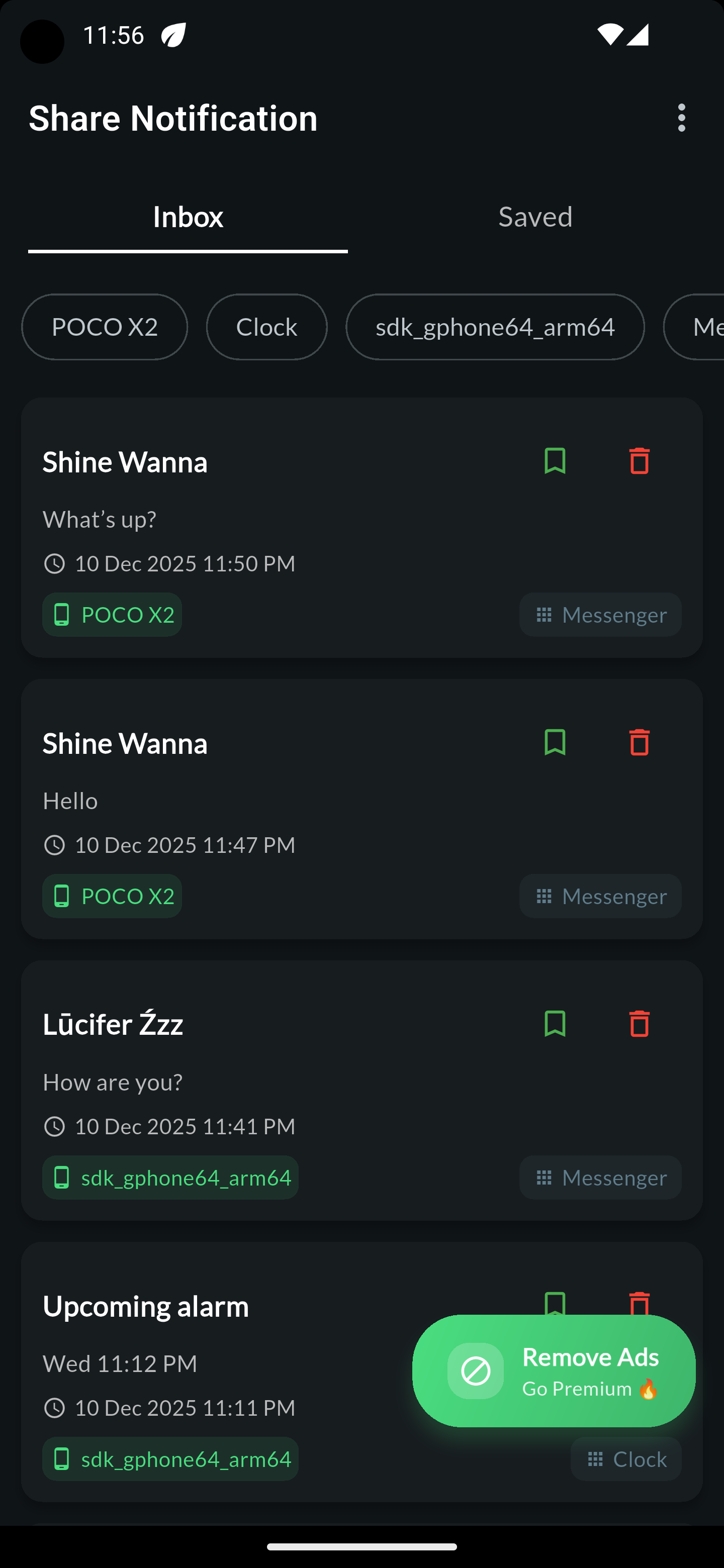Viewport: 724px width, 1568px height.
Task: Toggle the POCO X2 device filter chip
Action: (x=104, y=327)
